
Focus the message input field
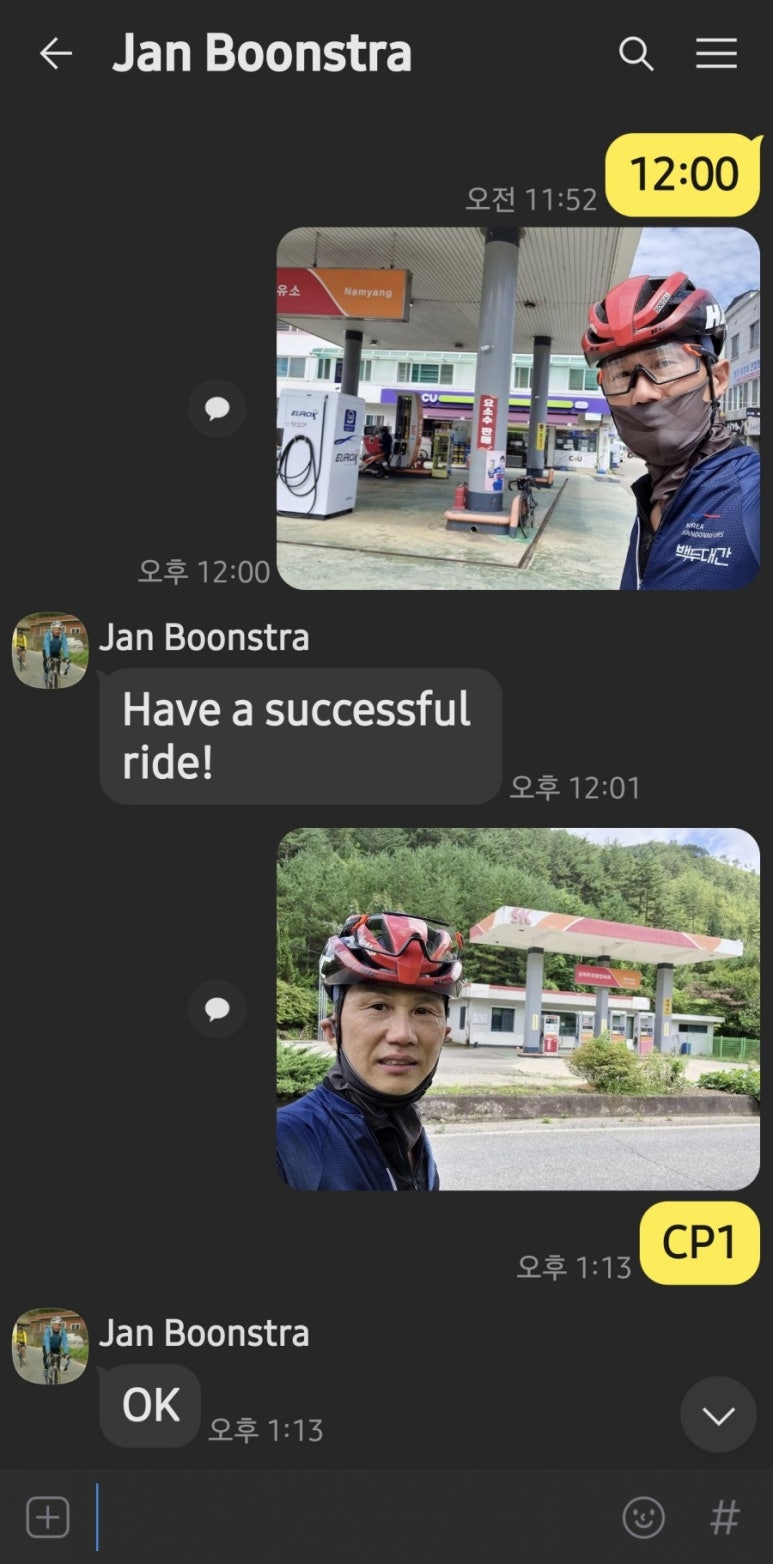coord(350,1517)
